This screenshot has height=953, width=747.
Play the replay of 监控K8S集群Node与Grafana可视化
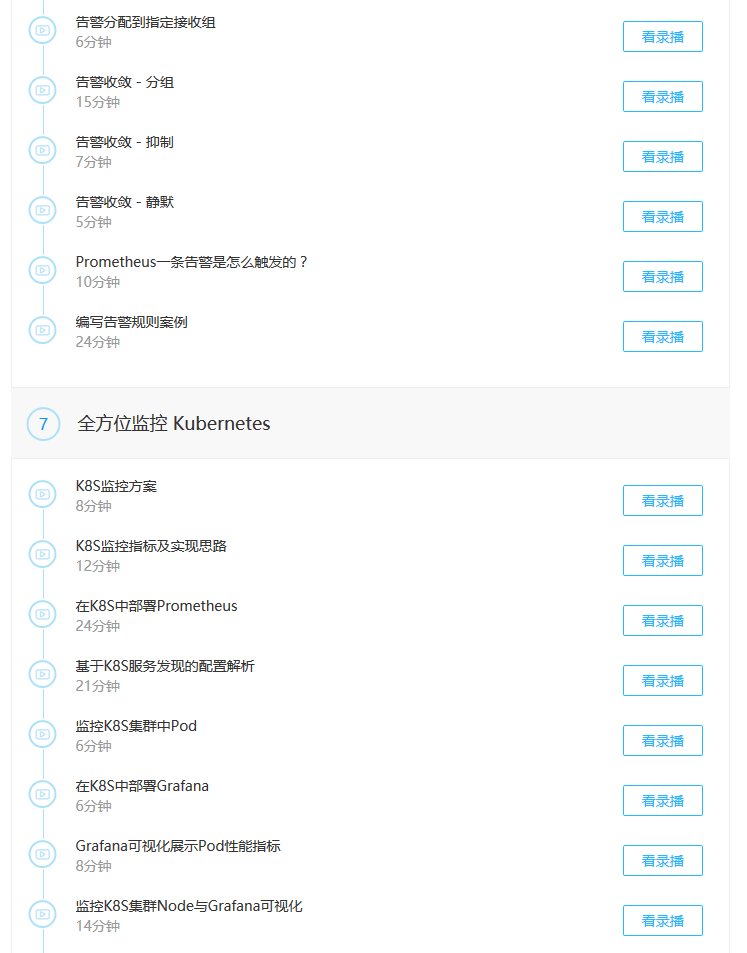[662, 921]
